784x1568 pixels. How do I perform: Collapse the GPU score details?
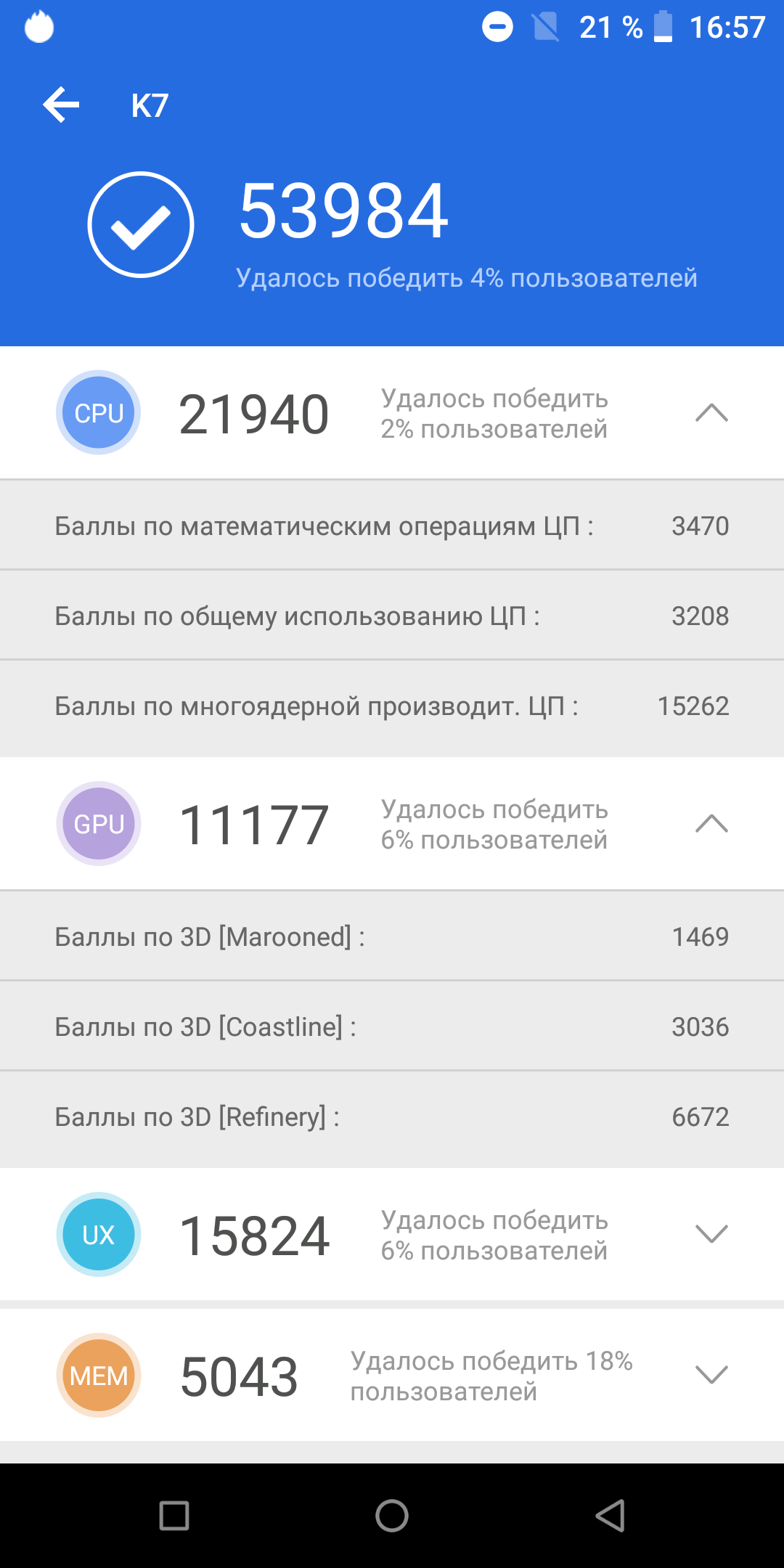pos(711,823)
